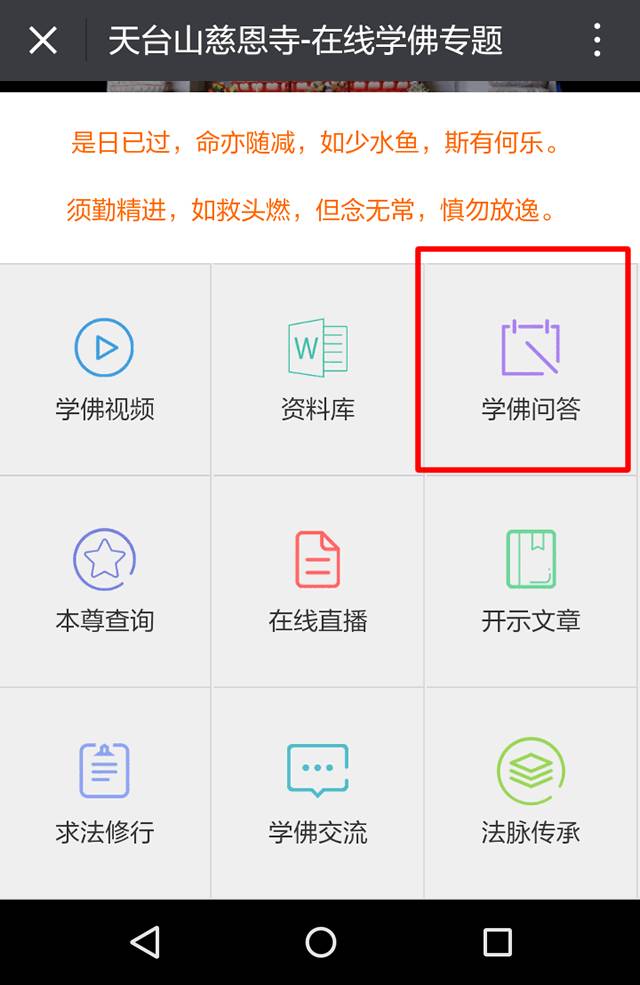Open 学佛问答 Q&A section
640x985 pixels.
pos(530,369)
